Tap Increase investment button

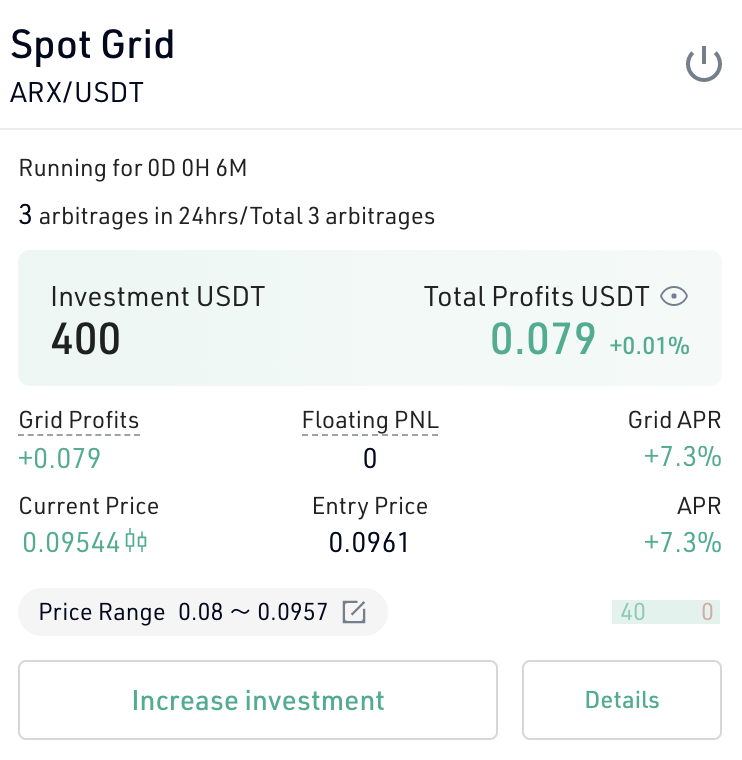click(258, 700)
